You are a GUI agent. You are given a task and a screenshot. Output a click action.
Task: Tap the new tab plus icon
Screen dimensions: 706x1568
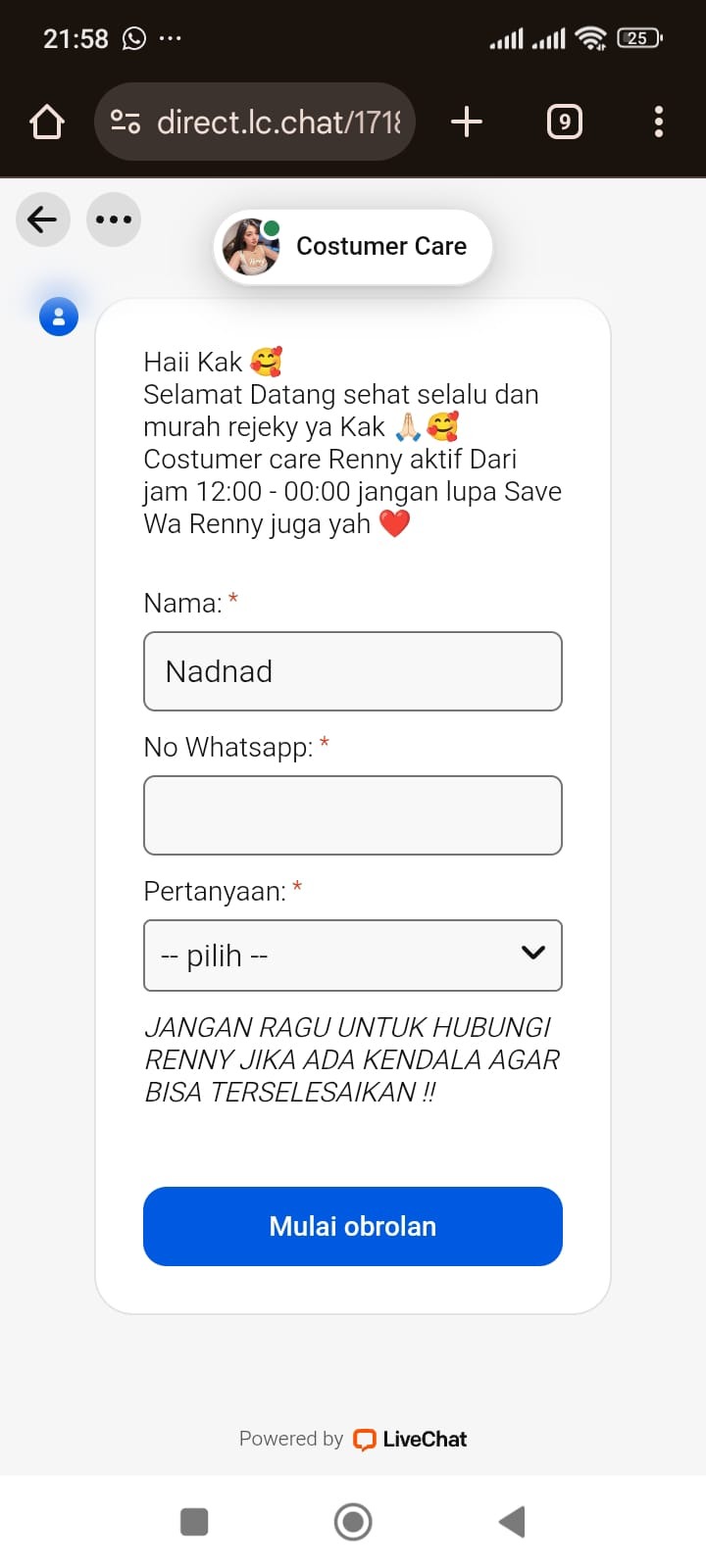(x=467, y=122)
